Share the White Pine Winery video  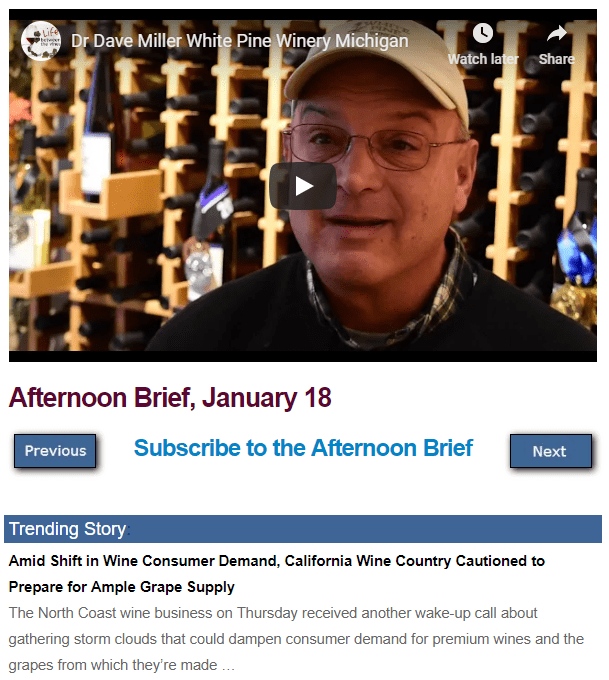click(556, 41)
